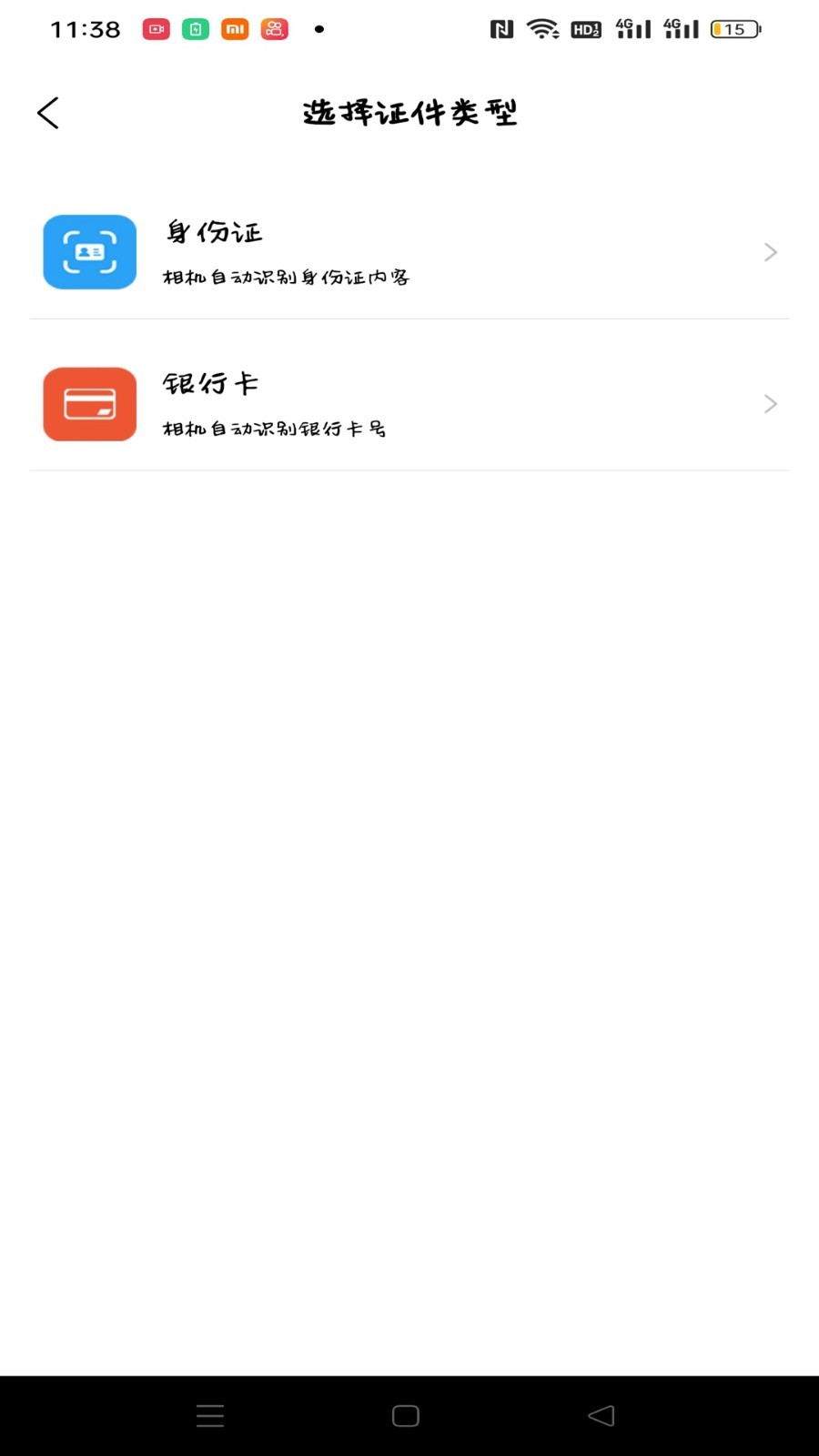Open the 身份证 row chevron
819x1456 pixels.
point(770,252)
